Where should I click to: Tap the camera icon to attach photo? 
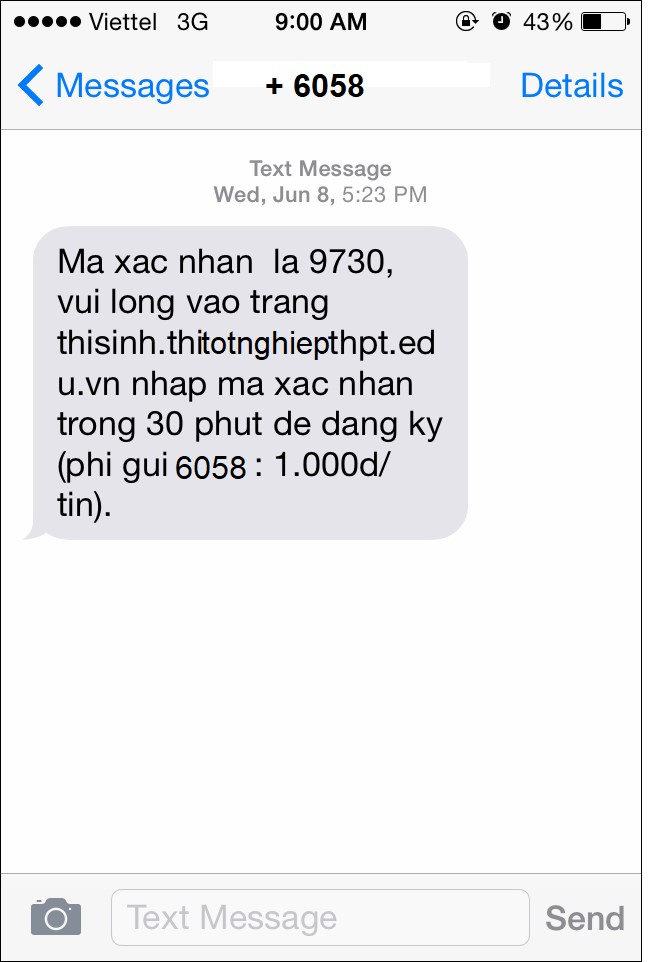pos(56,916)
